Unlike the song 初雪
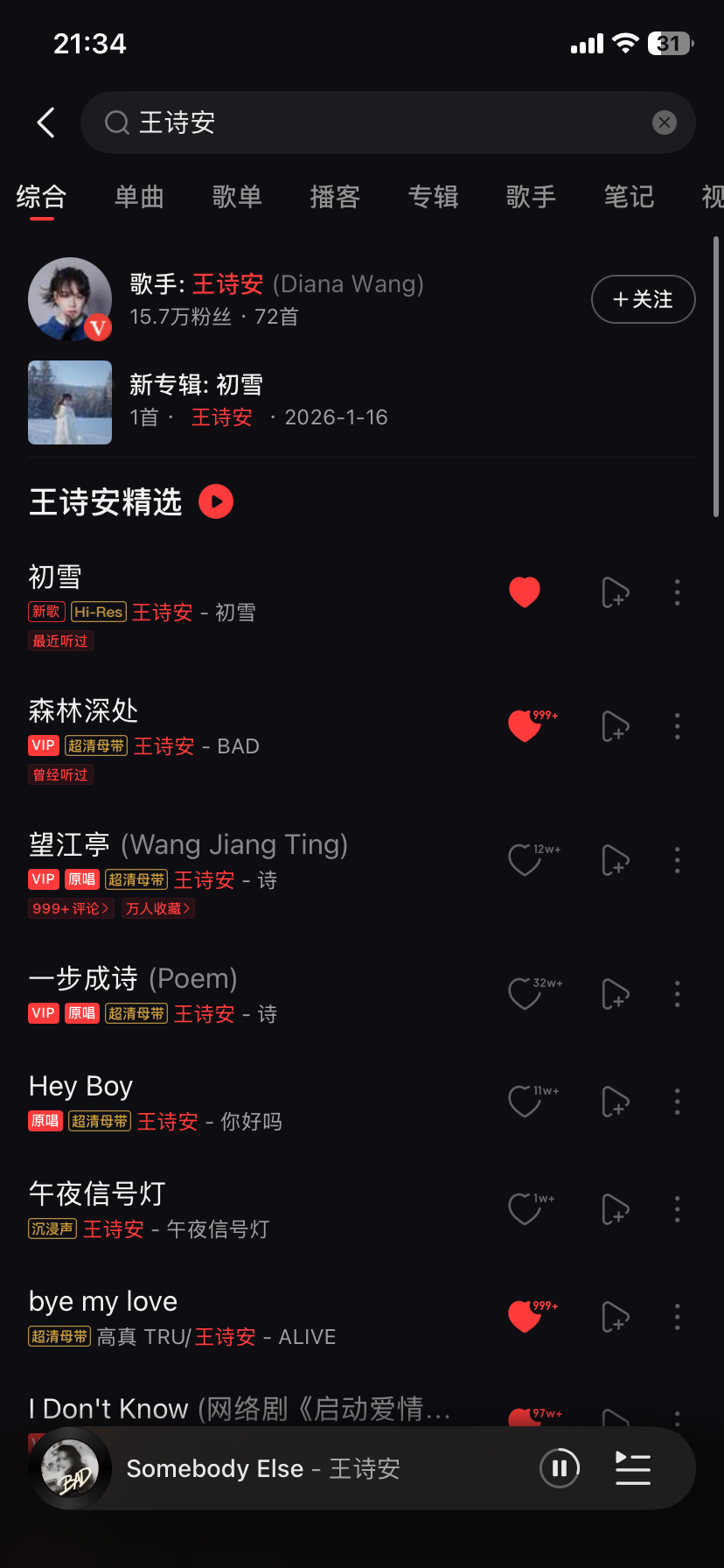This screenshot has height=1568, width=724. click(525, 592)
